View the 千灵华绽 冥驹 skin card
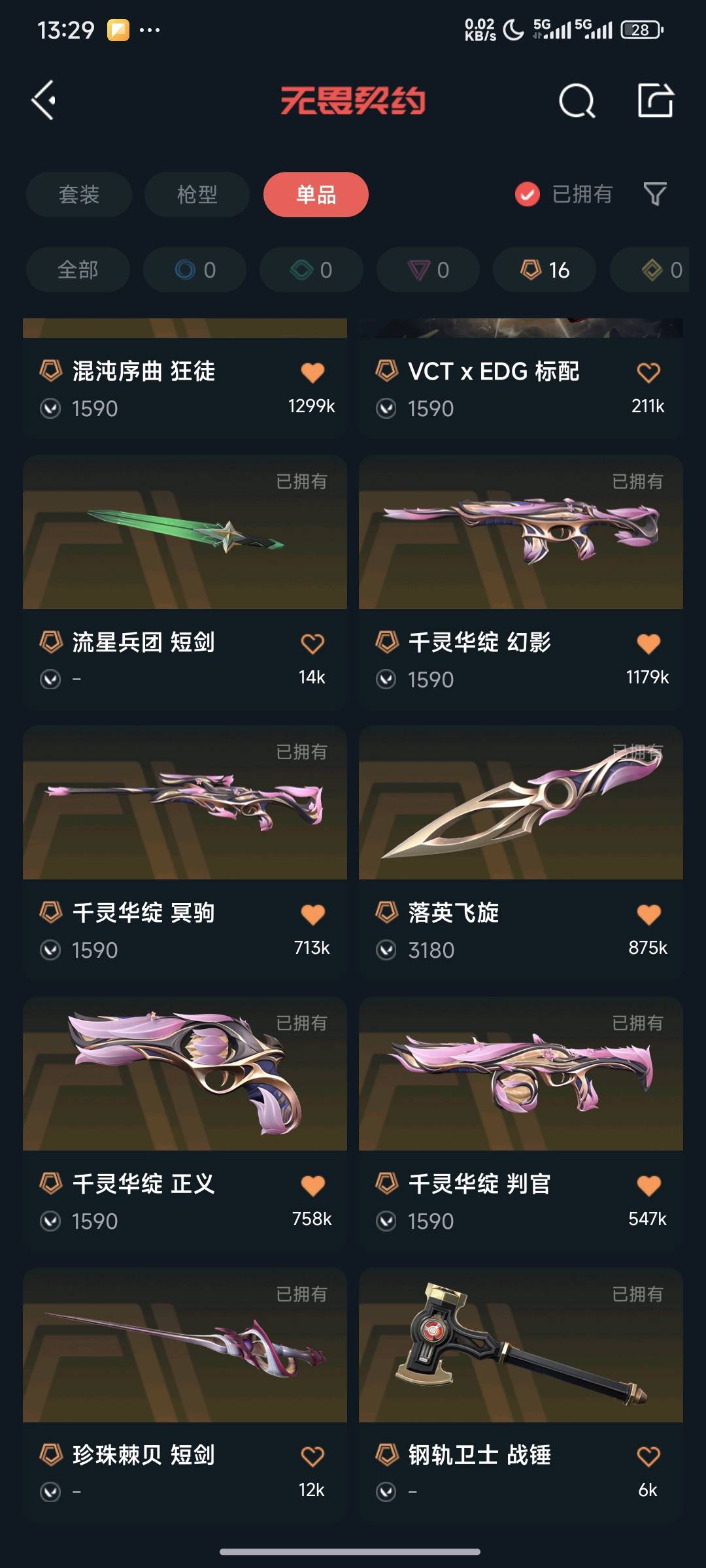This screenshot has width=706, height=1568. 185,803
